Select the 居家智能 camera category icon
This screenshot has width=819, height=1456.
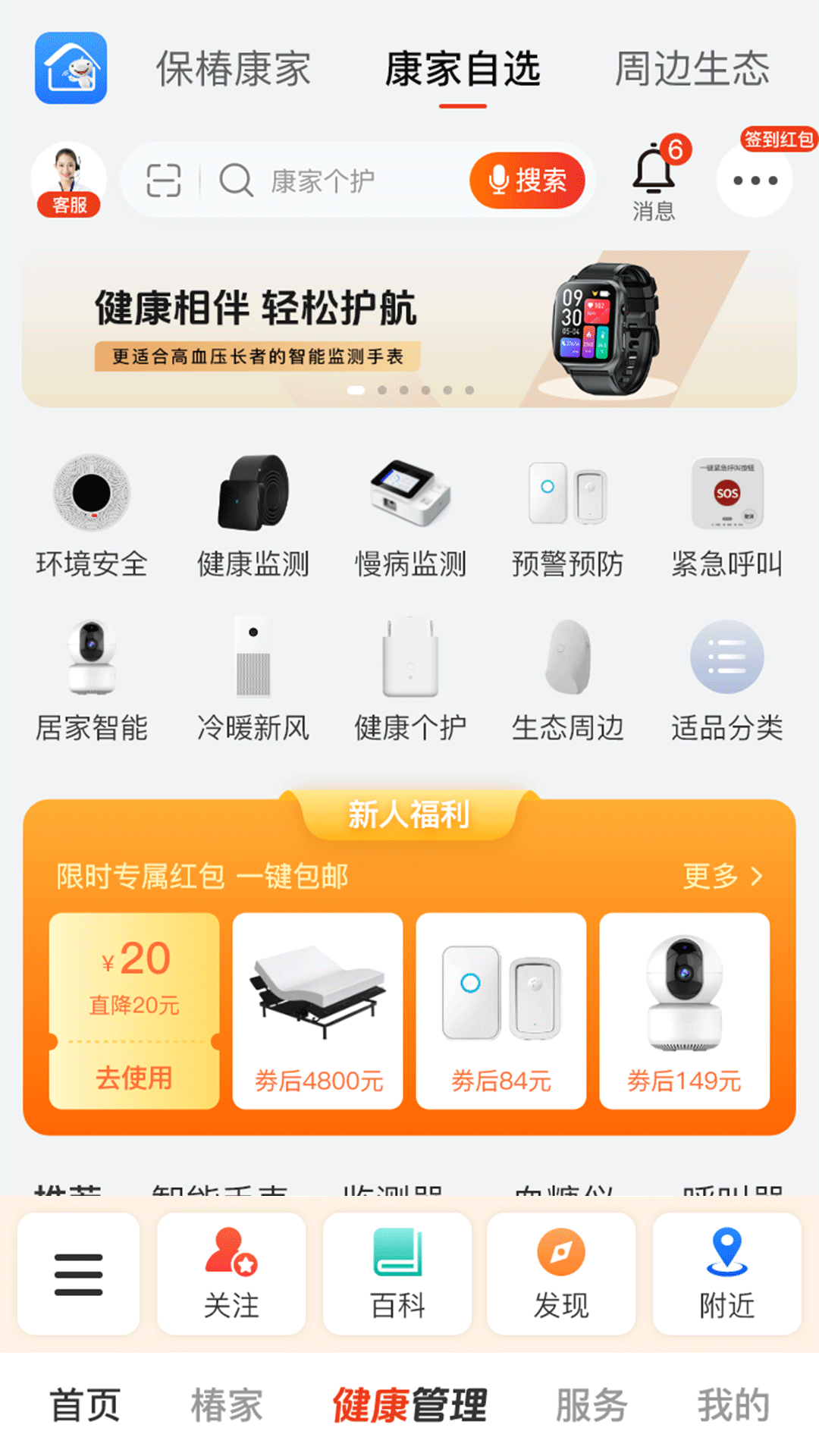pos(93,661)
